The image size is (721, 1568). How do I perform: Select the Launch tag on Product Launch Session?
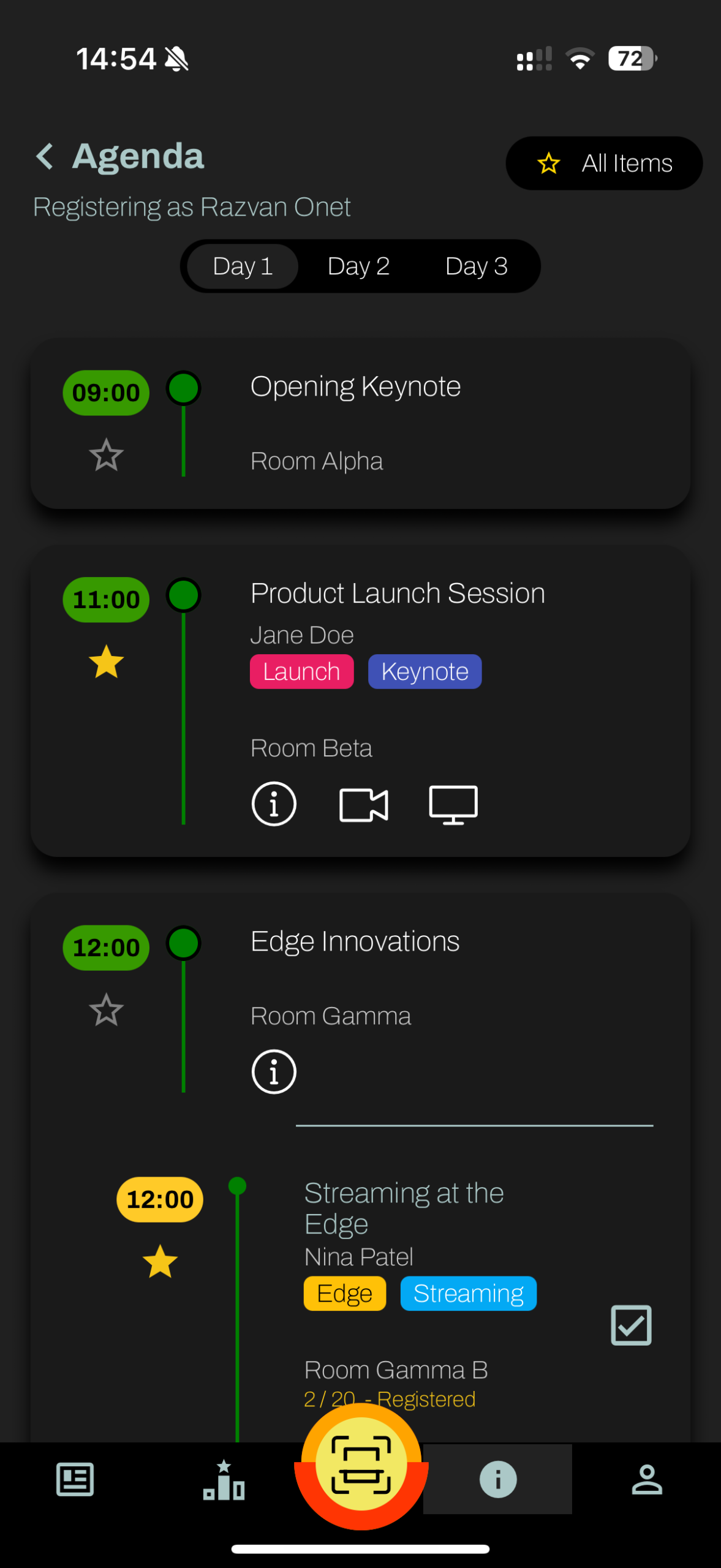(301, 671)
